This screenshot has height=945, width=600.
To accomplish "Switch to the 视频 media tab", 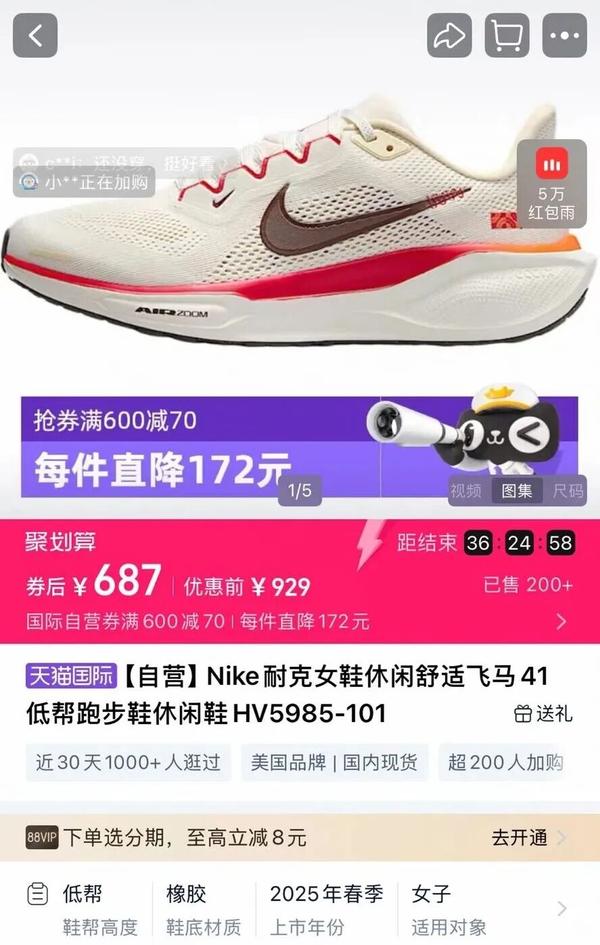I will 465,491.
